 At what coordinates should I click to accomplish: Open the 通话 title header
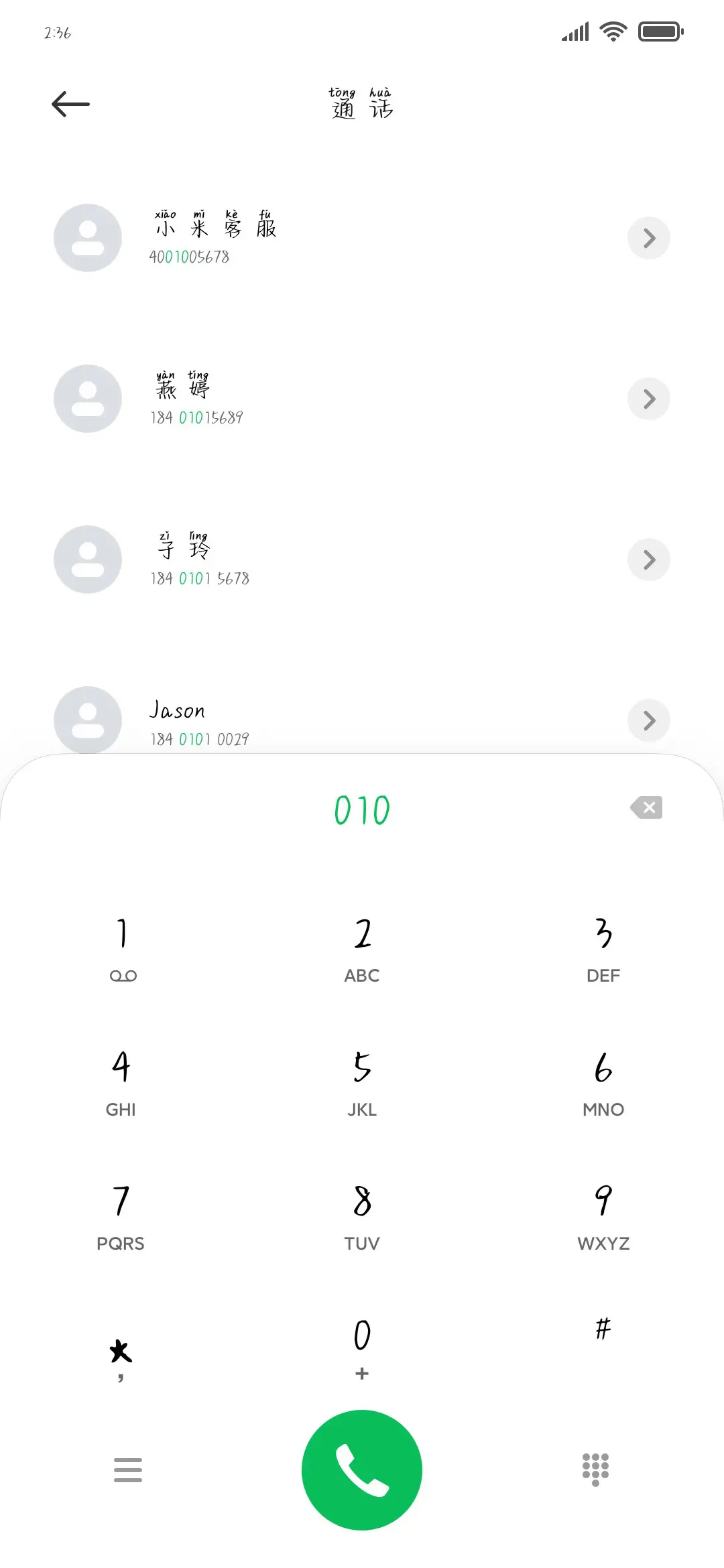click(361, 104)
